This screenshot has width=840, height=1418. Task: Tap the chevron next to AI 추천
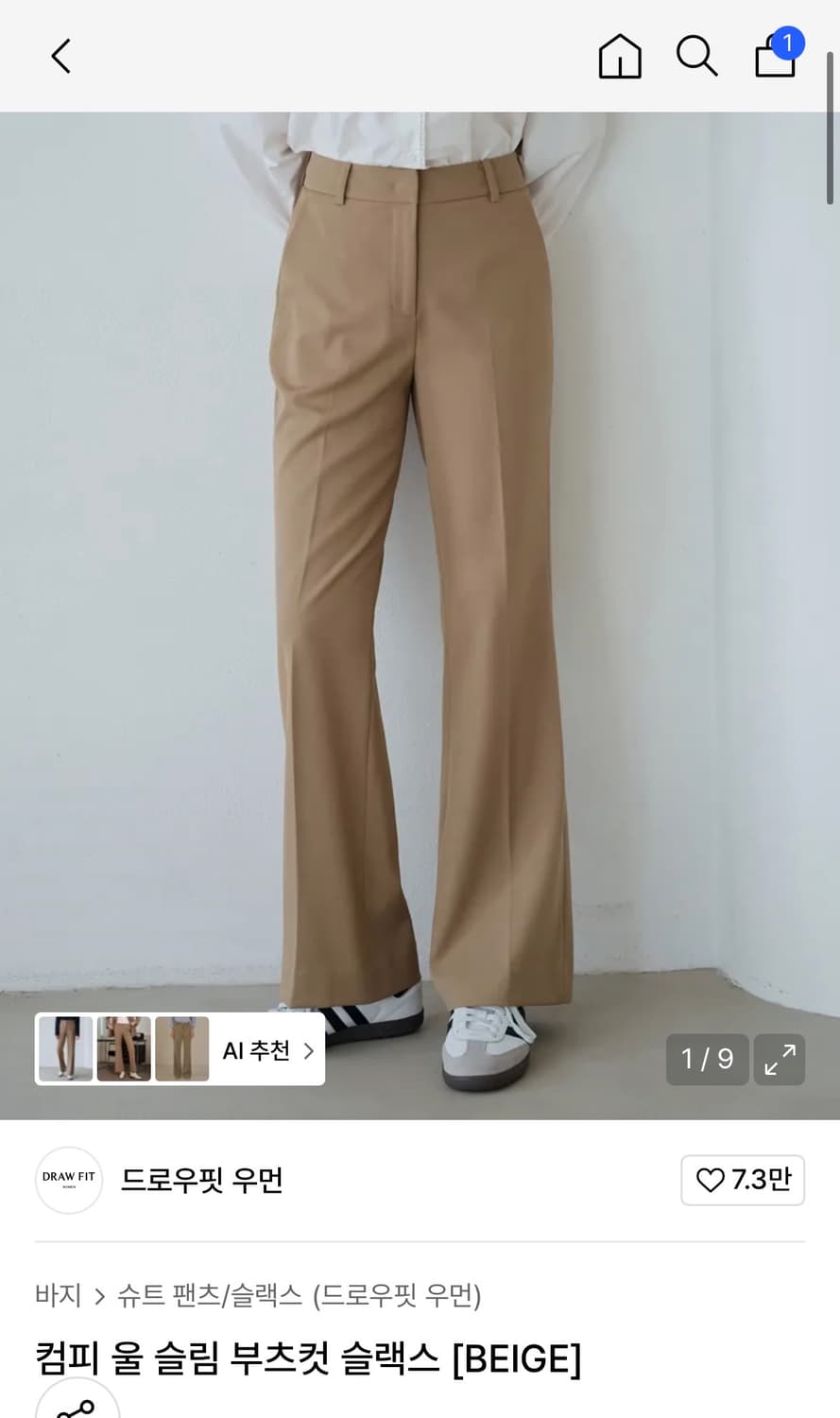[x=307, y=1049]
